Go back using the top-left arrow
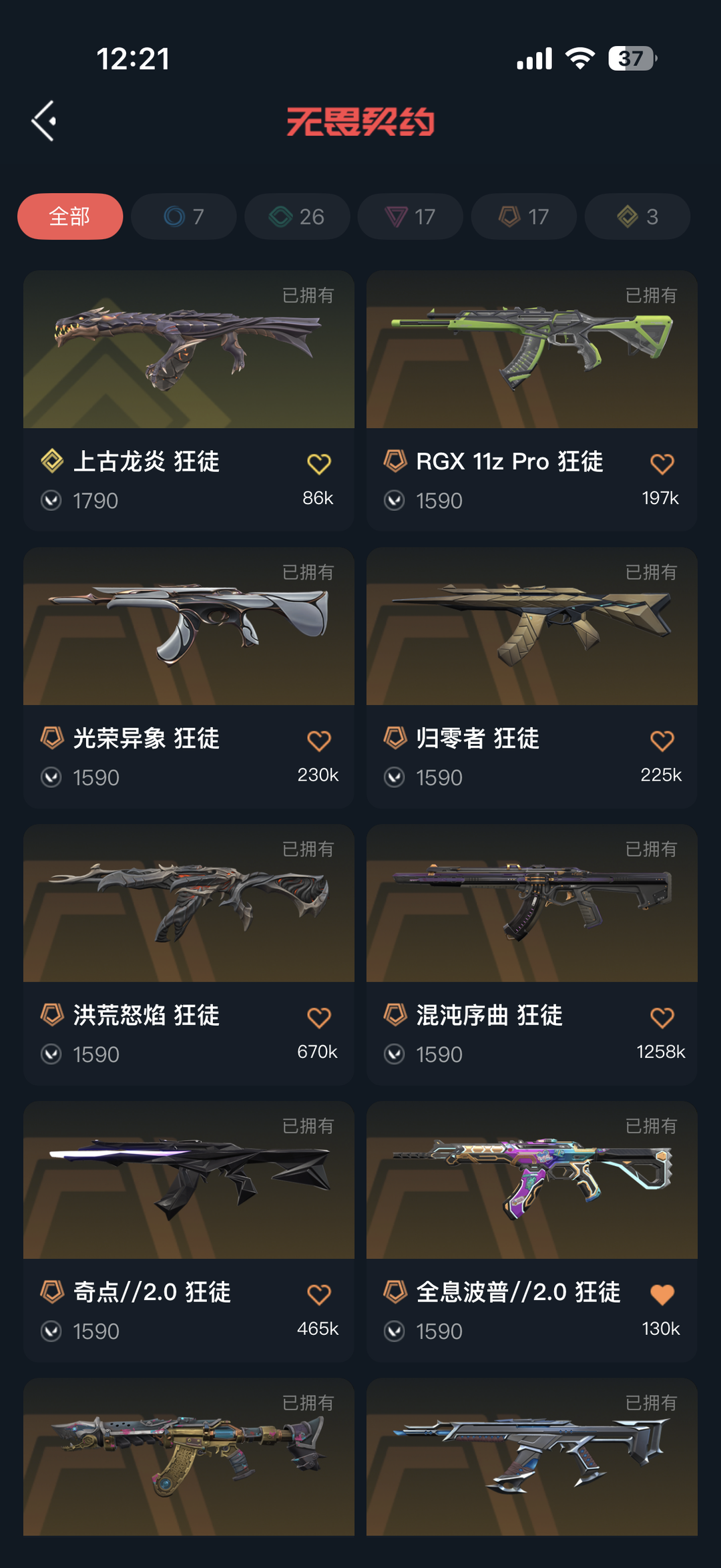 coord(44,121)
